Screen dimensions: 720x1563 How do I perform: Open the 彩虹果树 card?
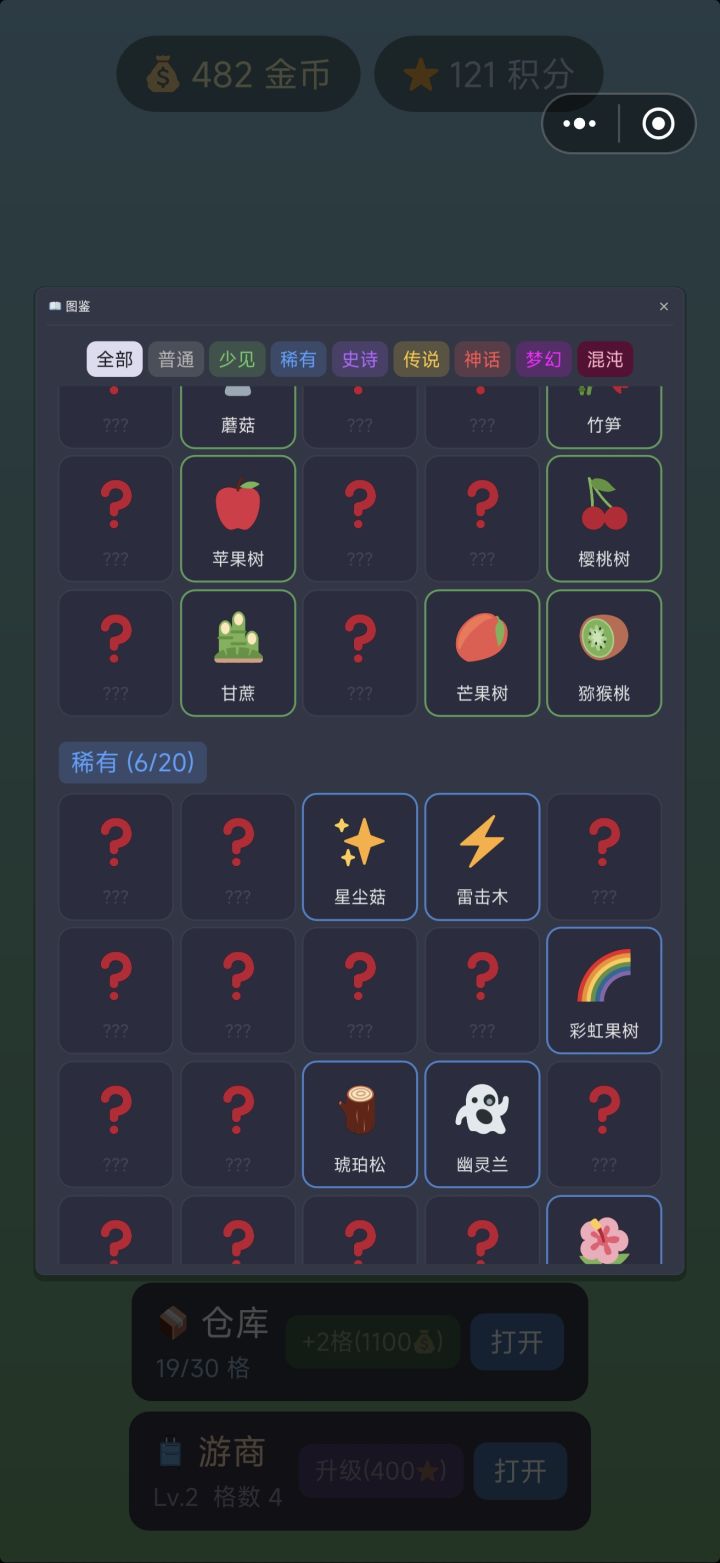(604, 990)
